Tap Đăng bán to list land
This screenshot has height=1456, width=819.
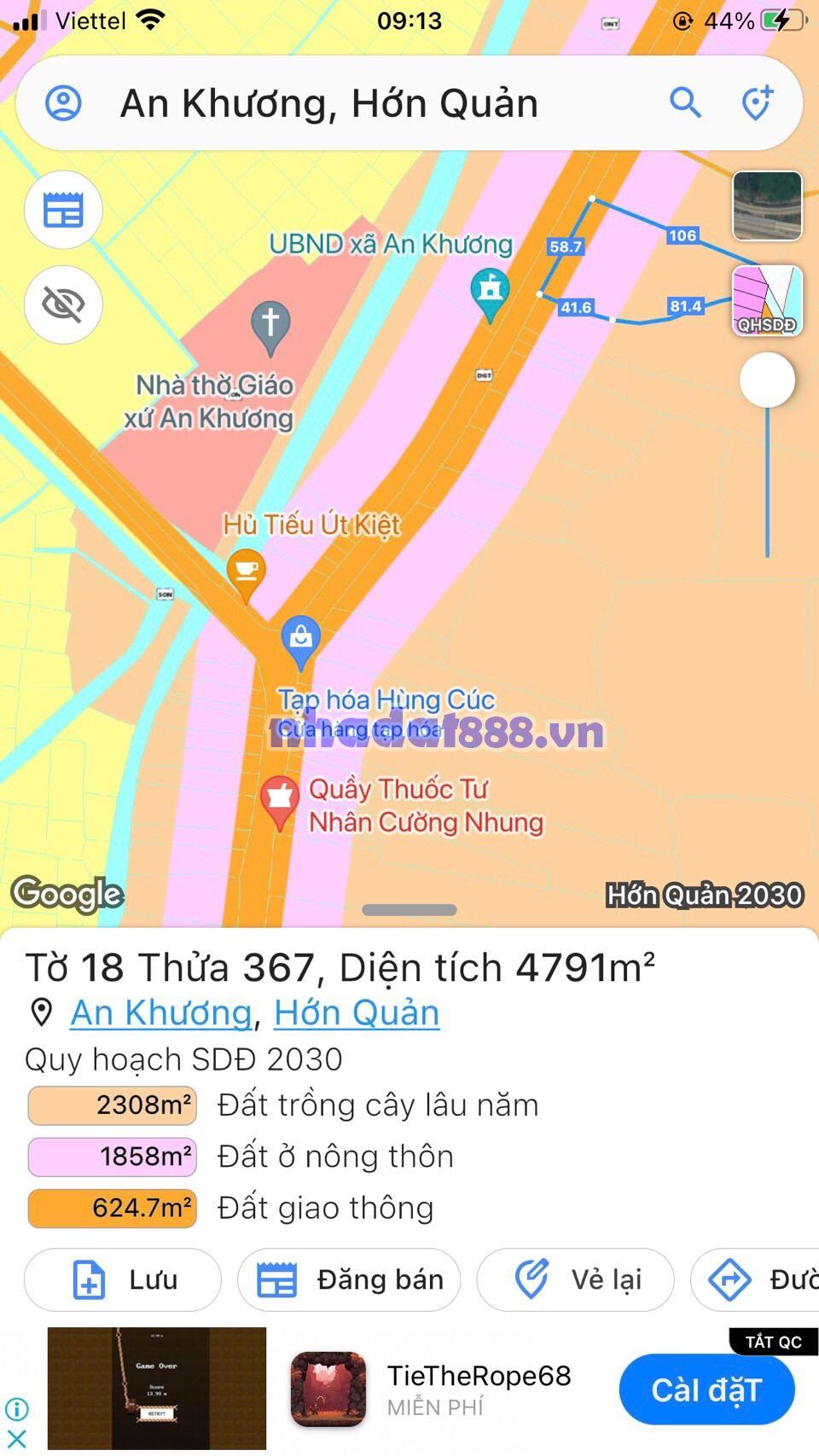(x=349, y=1279)
